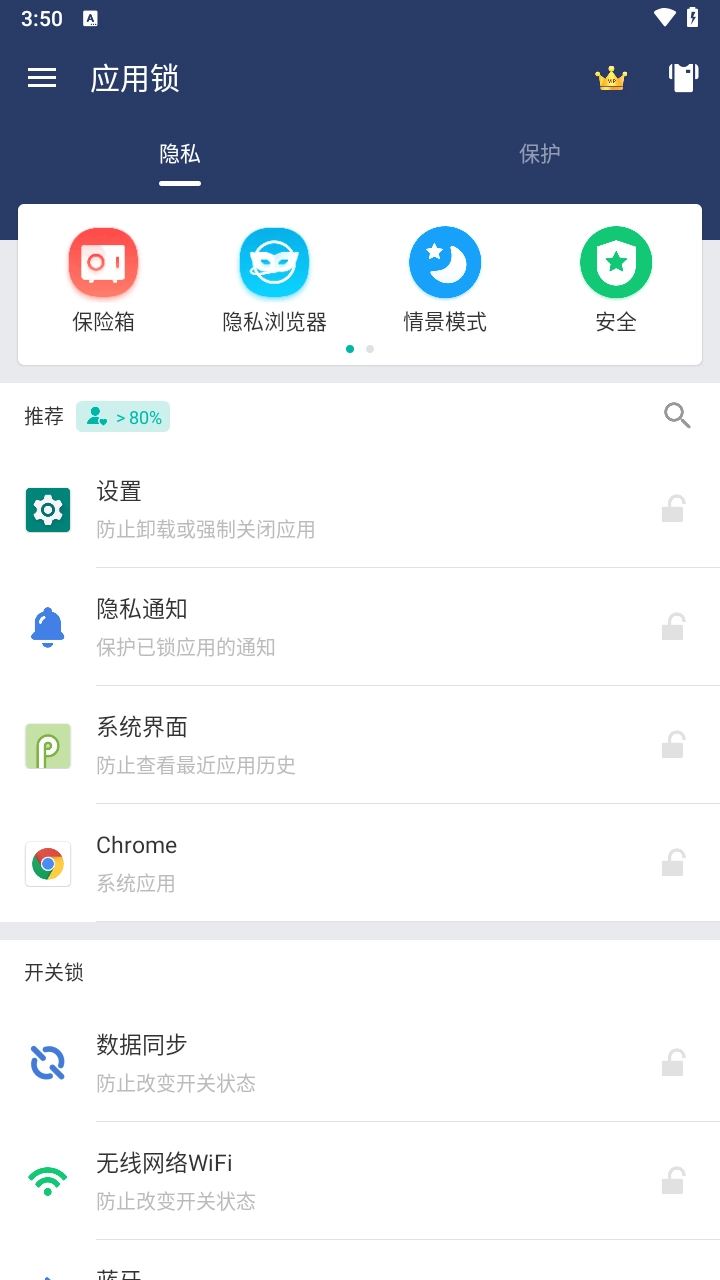Lock the Chrome app

coord(673,863)
